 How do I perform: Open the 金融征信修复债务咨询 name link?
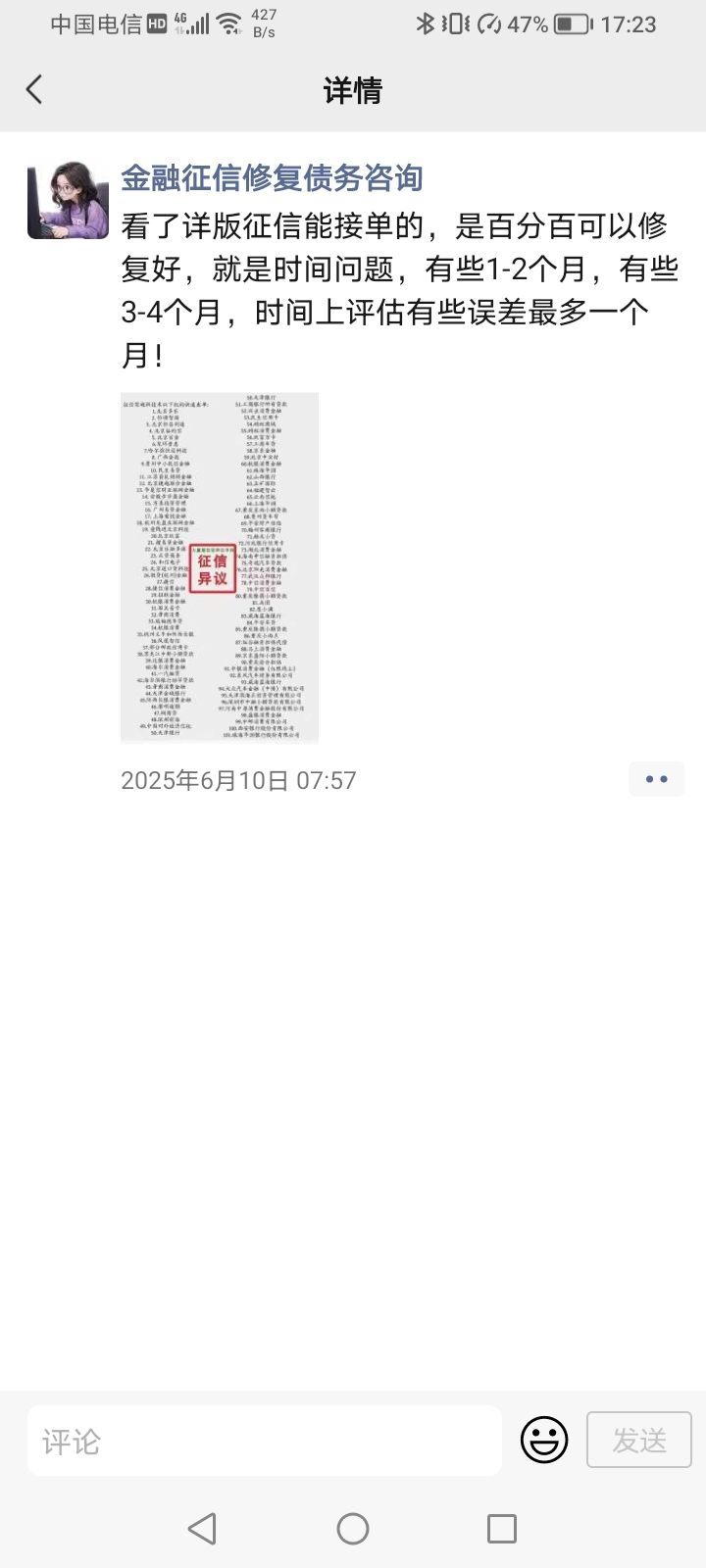tap(272, 178)
